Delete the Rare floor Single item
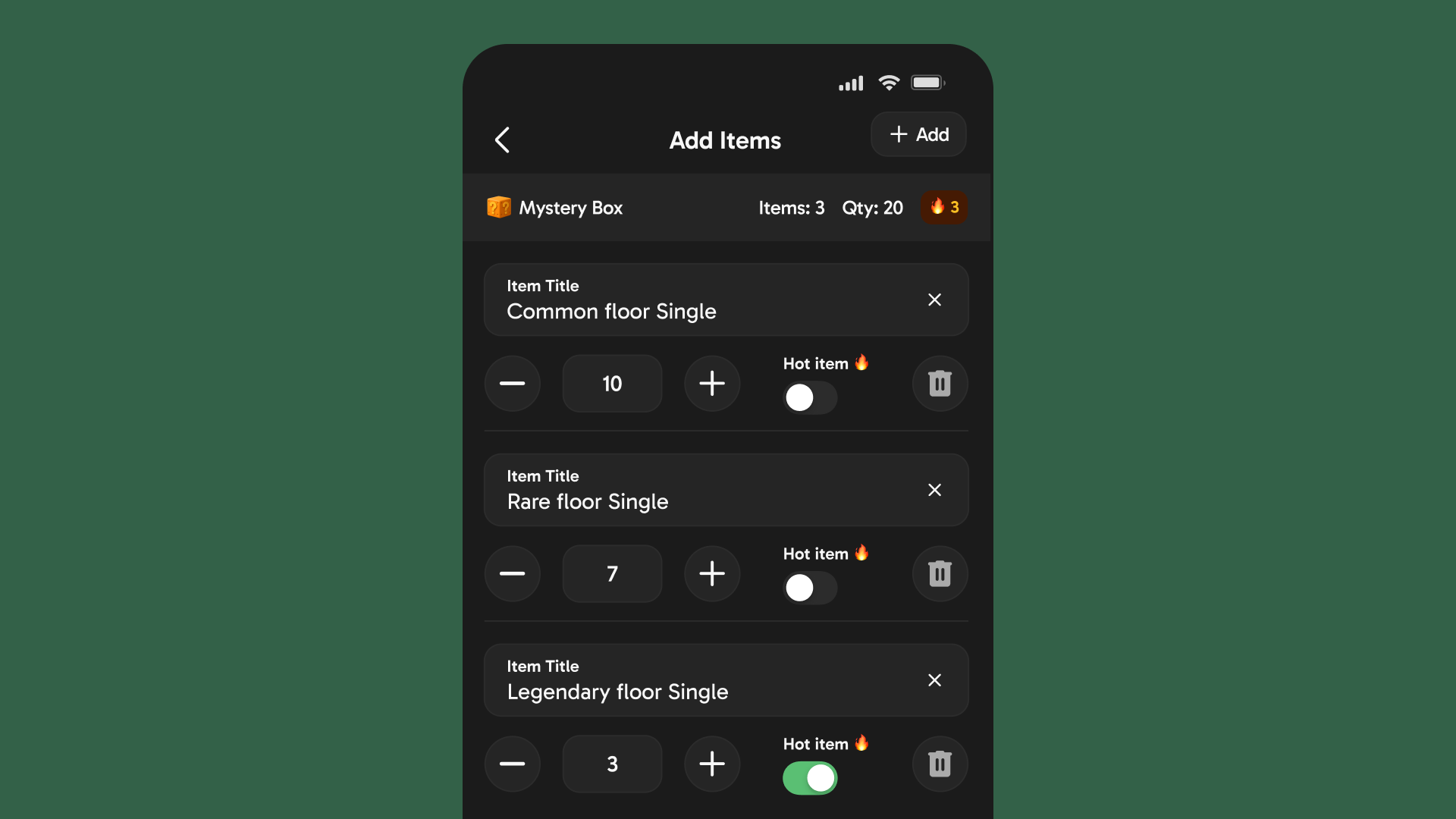The image size is (1456, 819). pos(940,574)
